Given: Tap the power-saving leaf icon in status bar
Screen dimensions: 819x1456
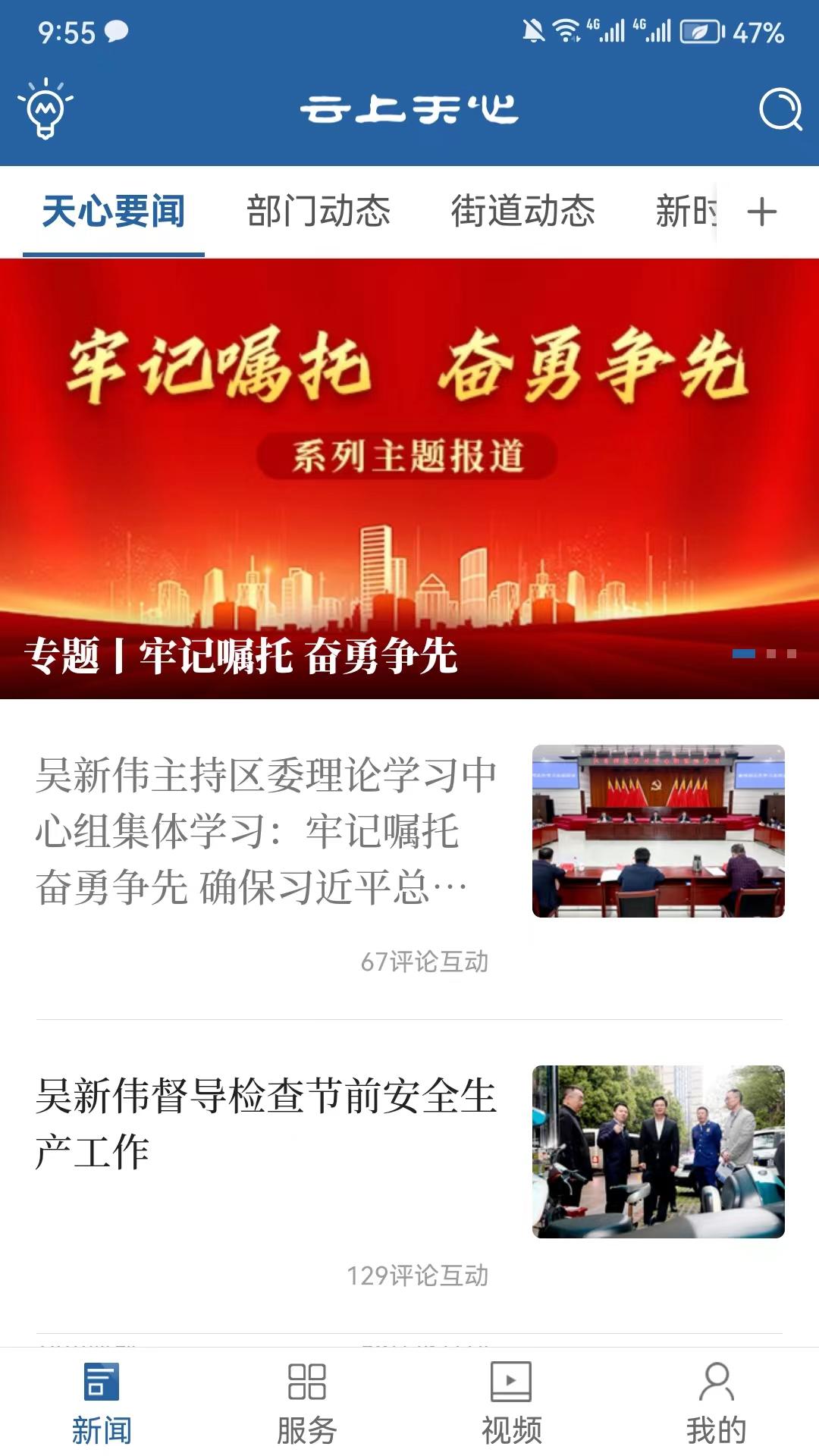Looking at the screenshot, I should 701,32.
